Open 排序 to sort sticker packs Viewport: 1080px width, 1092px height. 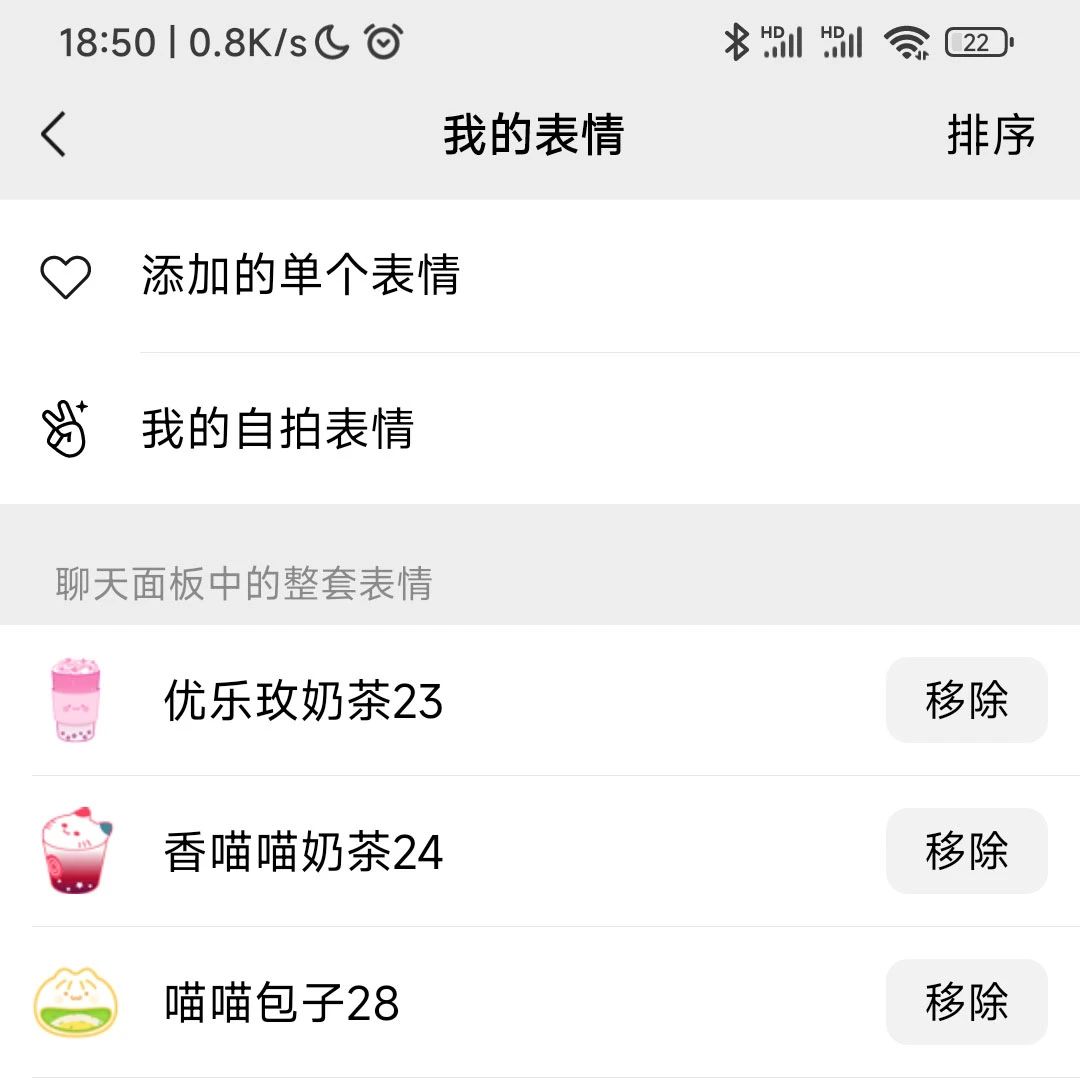991,135
